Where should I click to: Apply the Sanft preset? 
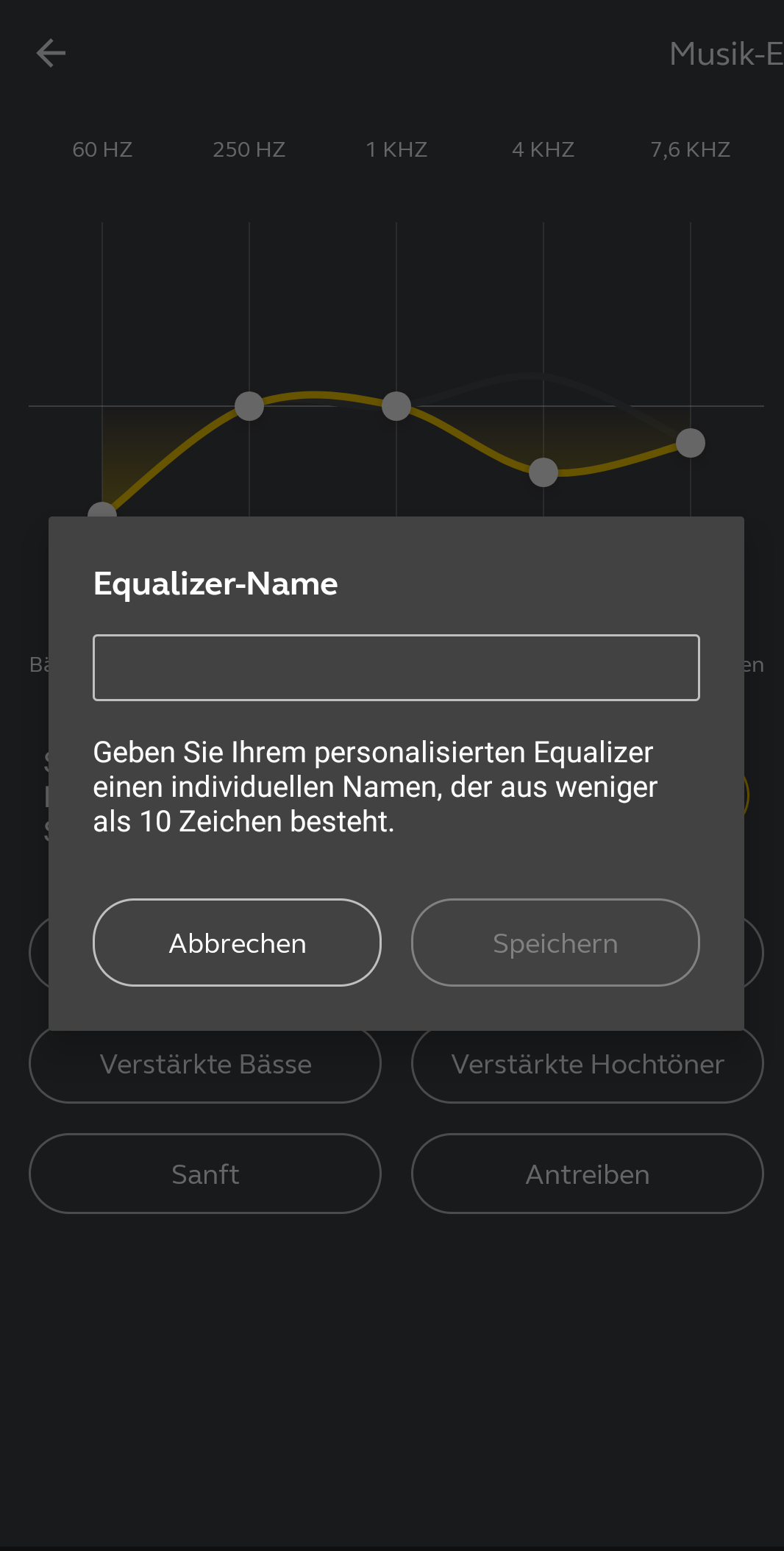[205, 1174]
